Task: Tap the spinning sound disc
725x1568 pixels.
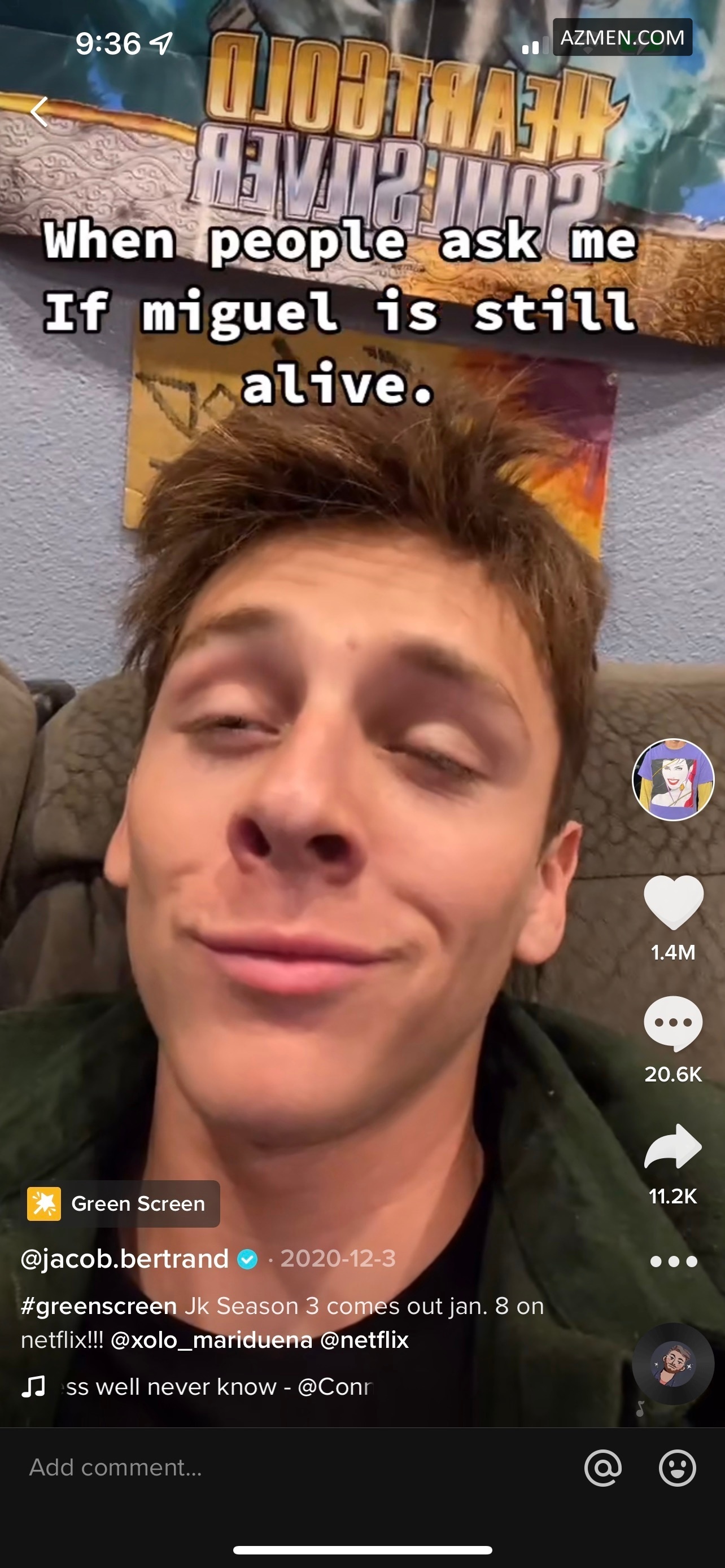Action: (672, 1364)
